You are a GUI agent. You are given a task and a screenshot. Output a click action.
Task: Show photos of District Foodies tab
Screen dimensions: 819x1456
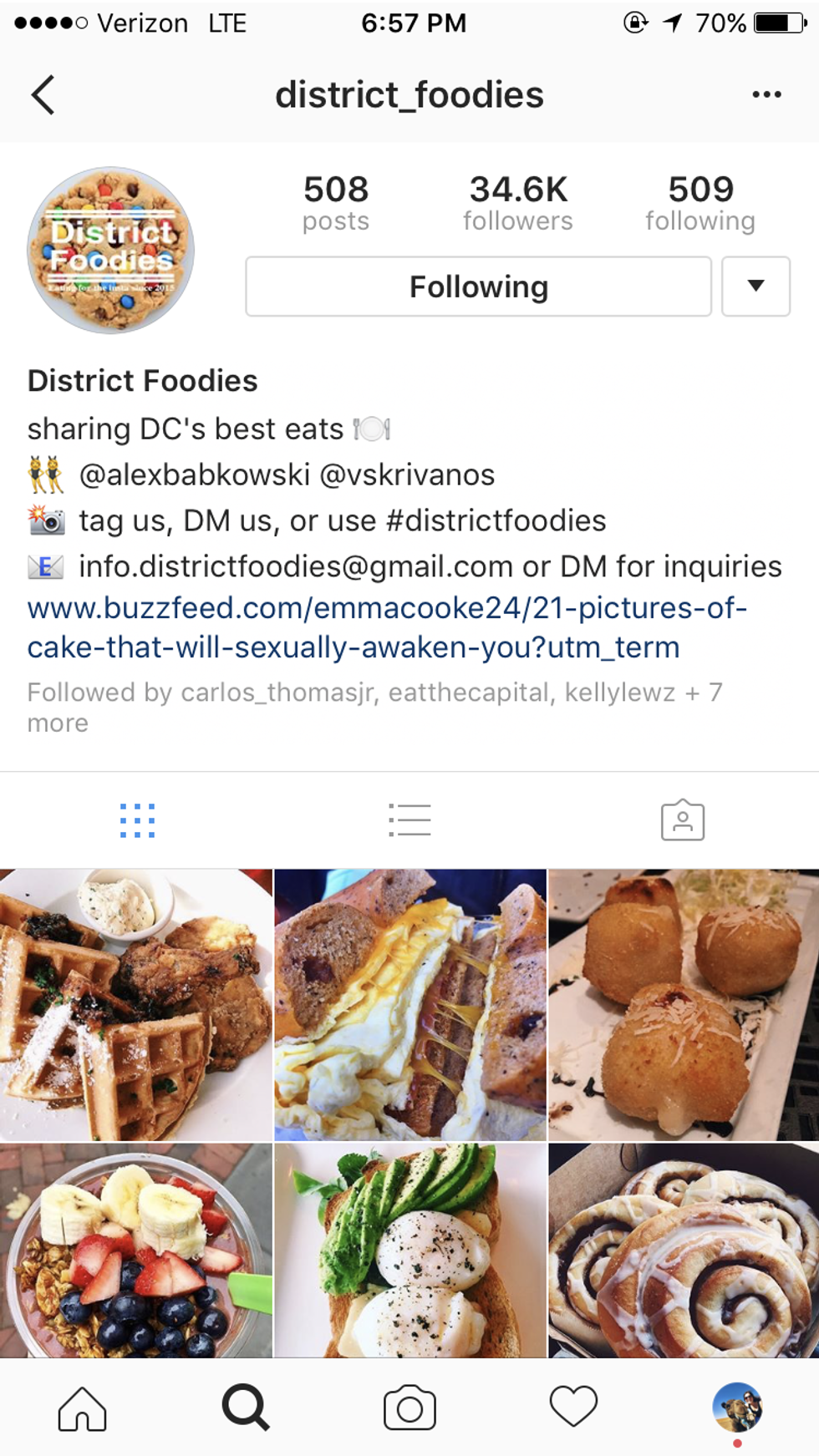point(682,820)
